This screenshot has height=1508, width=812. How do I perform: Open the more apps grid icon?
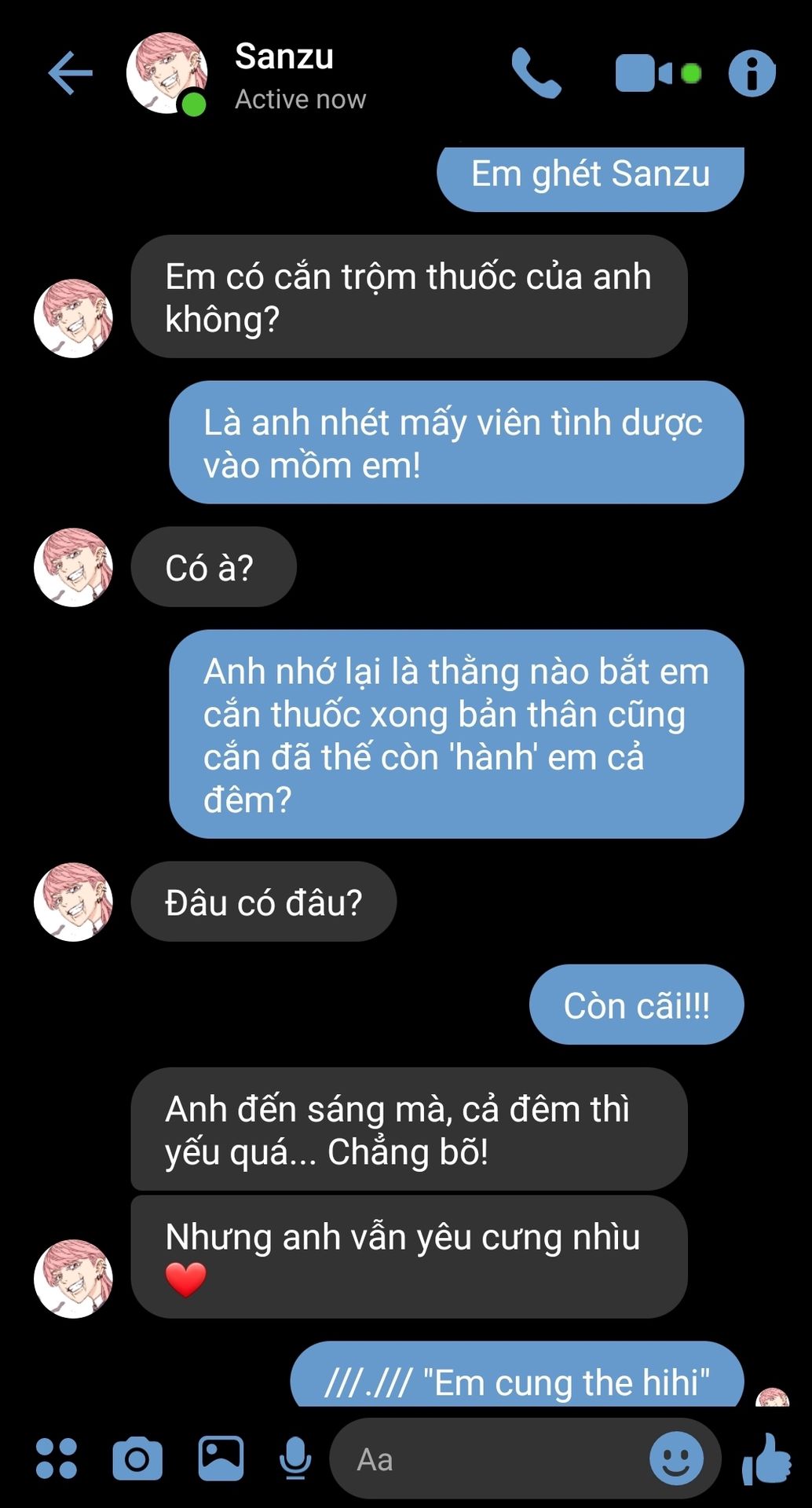click(57, 1459)
